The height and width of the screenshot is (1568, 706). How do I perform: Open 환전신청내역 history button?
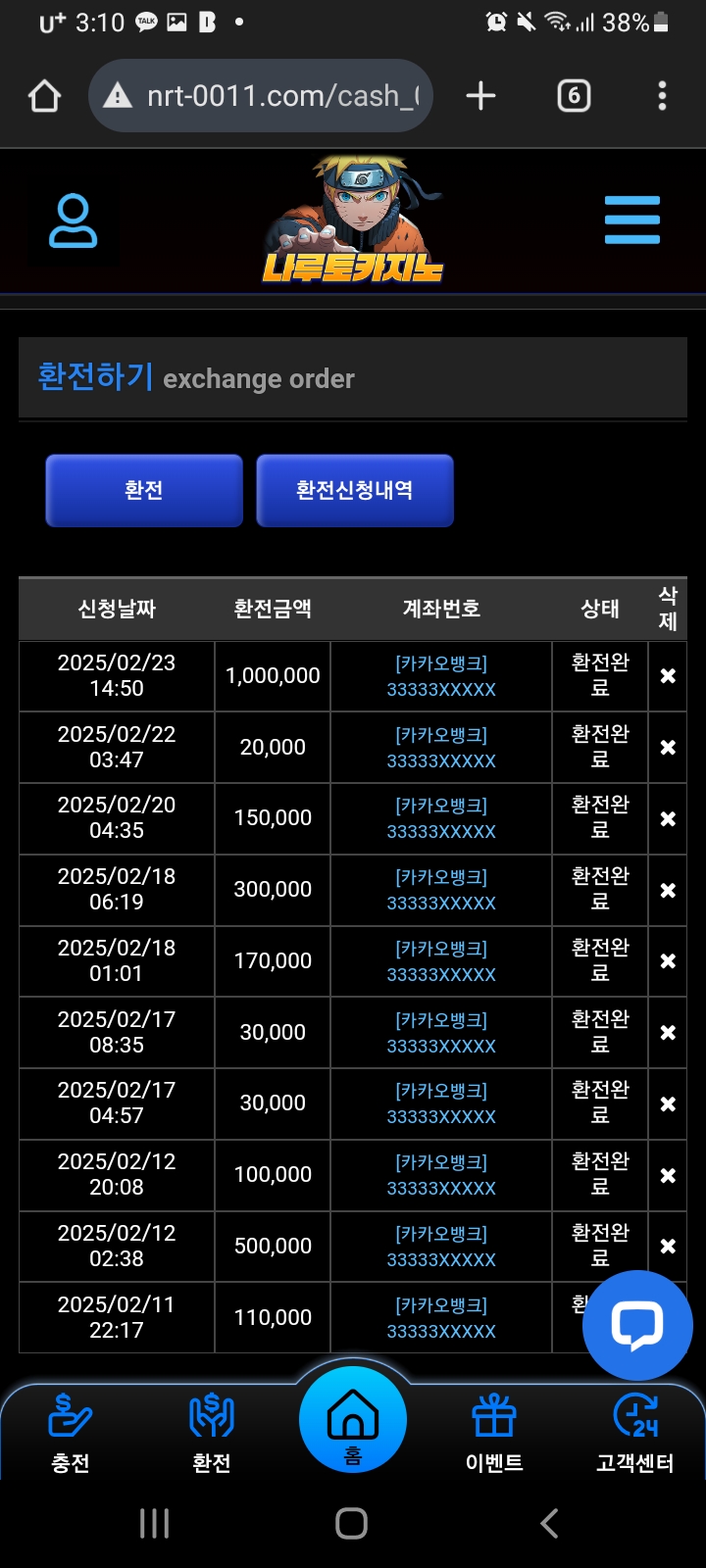tap(355, 490)
